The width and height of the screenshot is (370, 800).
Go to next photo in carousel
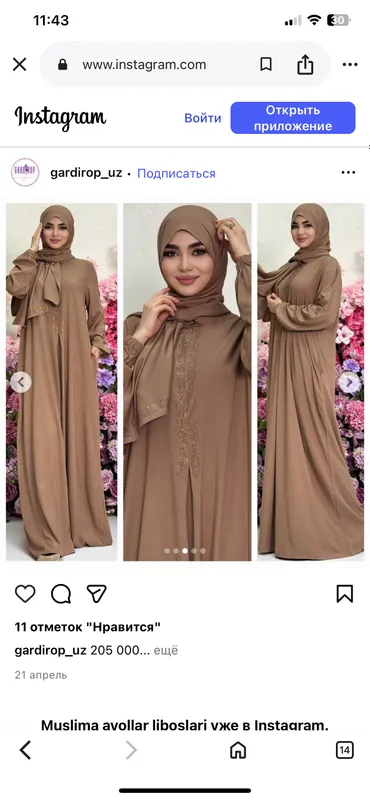pyautogui.click(x=350, y=382)
